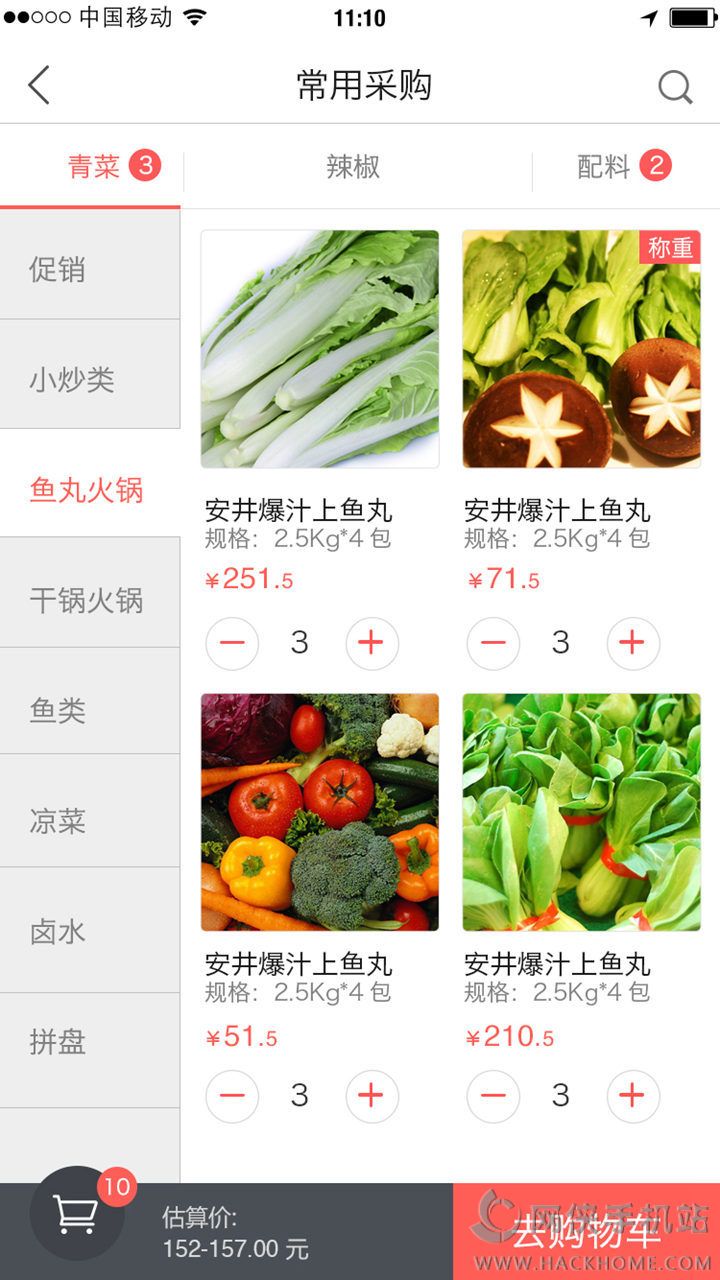Decrease quantity of the ¥71.5 item
Screen dimensions: 720x1280
[x=493, y=643]
